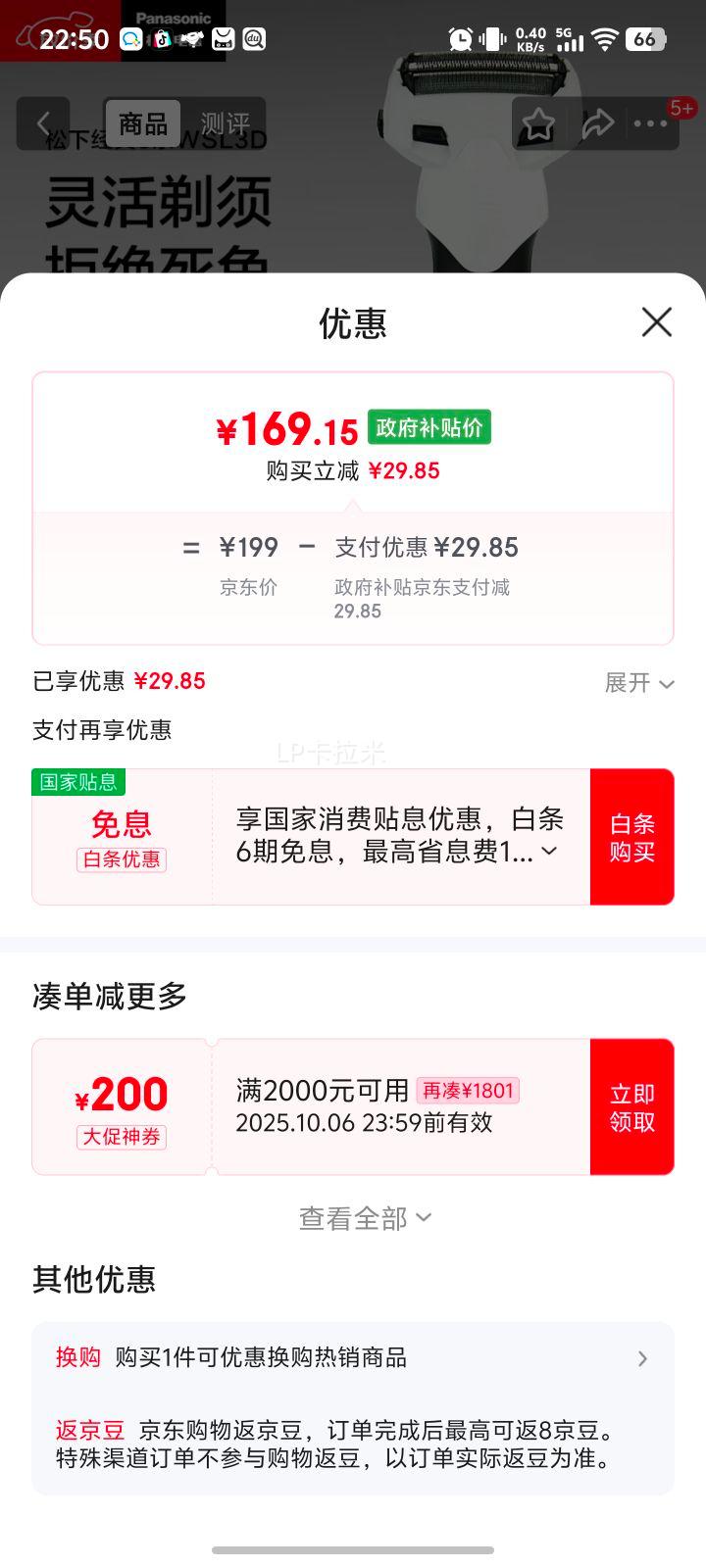The image size is (706, 1568).
Task: Tap the 白条购买 button
Action: [631, 837]
